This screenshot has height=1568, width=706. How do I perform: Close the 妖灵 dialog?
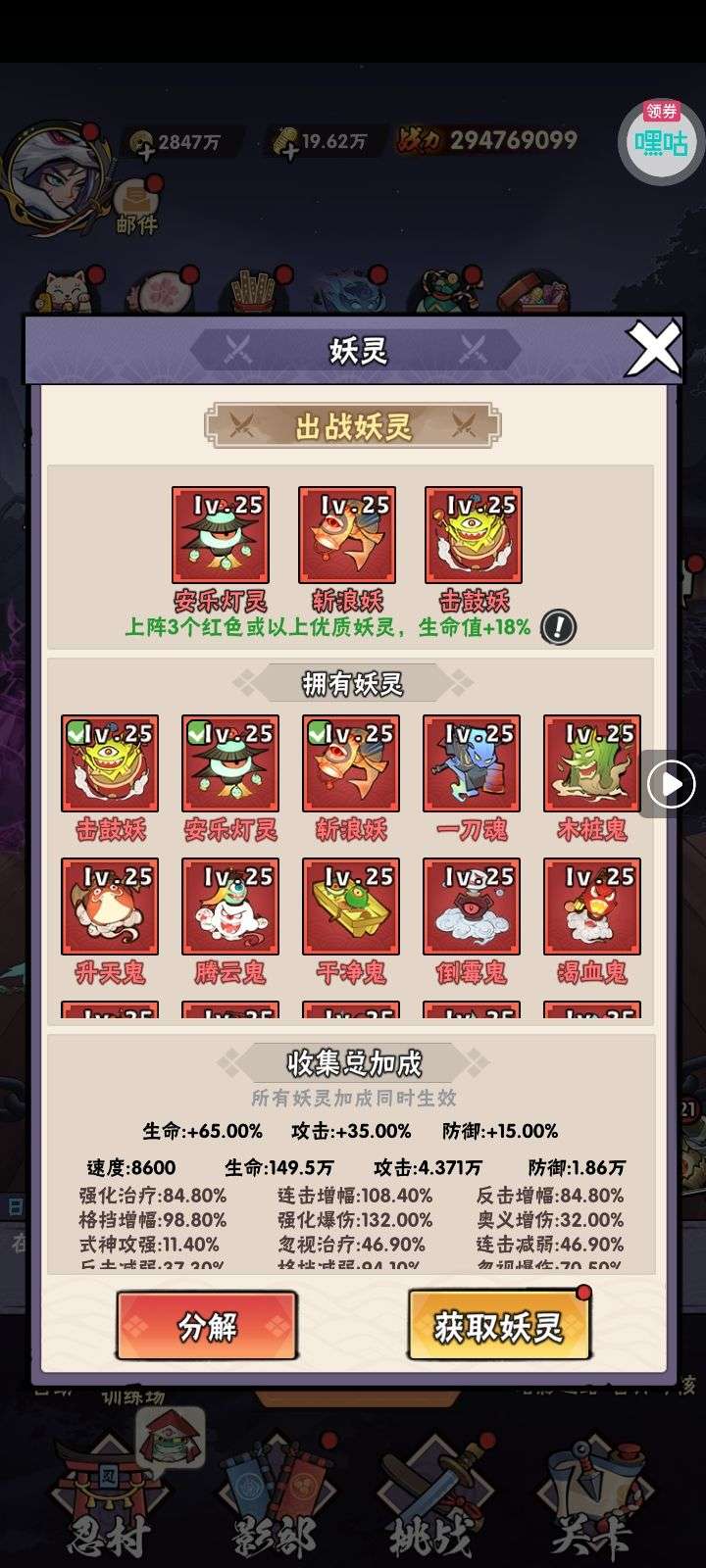click(x=653, y=349)
